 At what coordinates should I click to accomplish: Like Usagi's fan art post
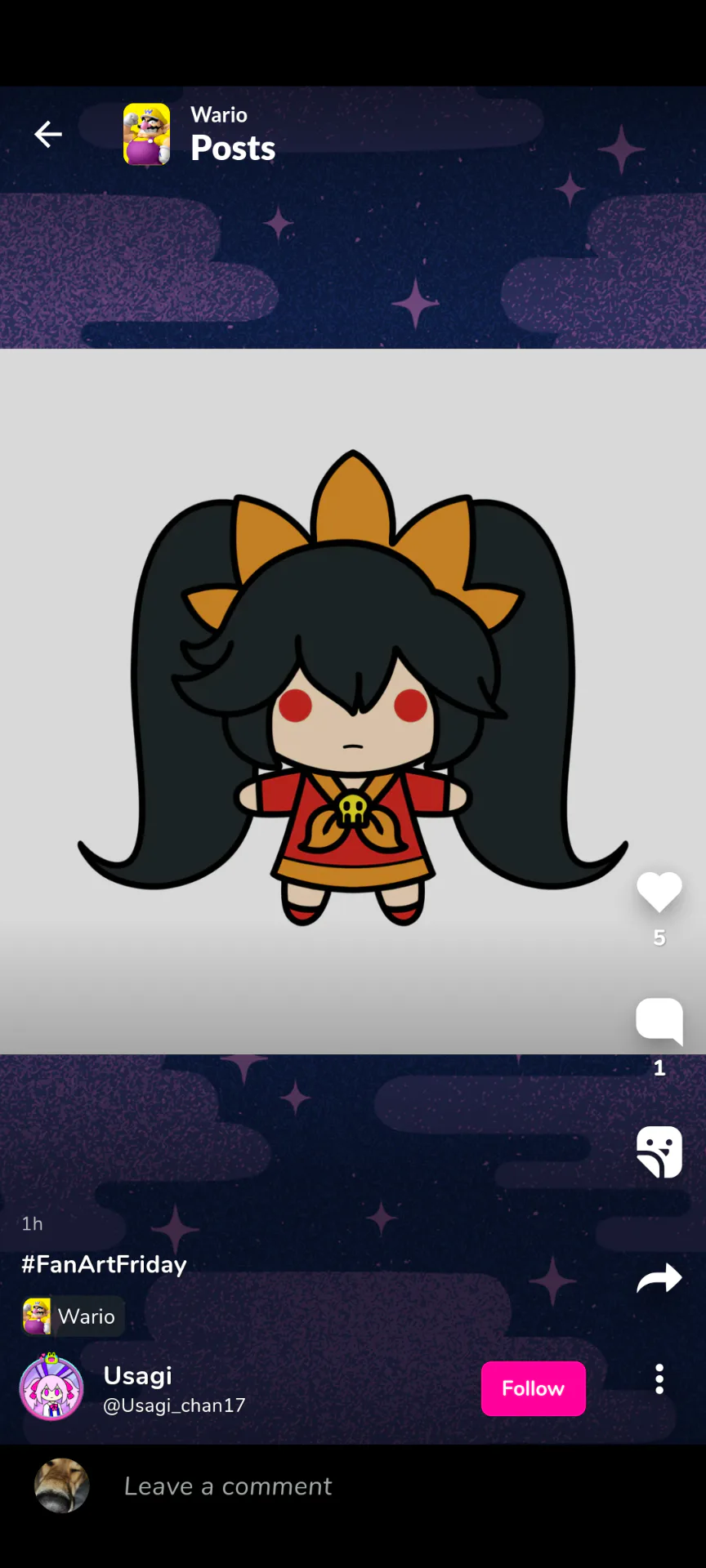click(x=659, y=892)
